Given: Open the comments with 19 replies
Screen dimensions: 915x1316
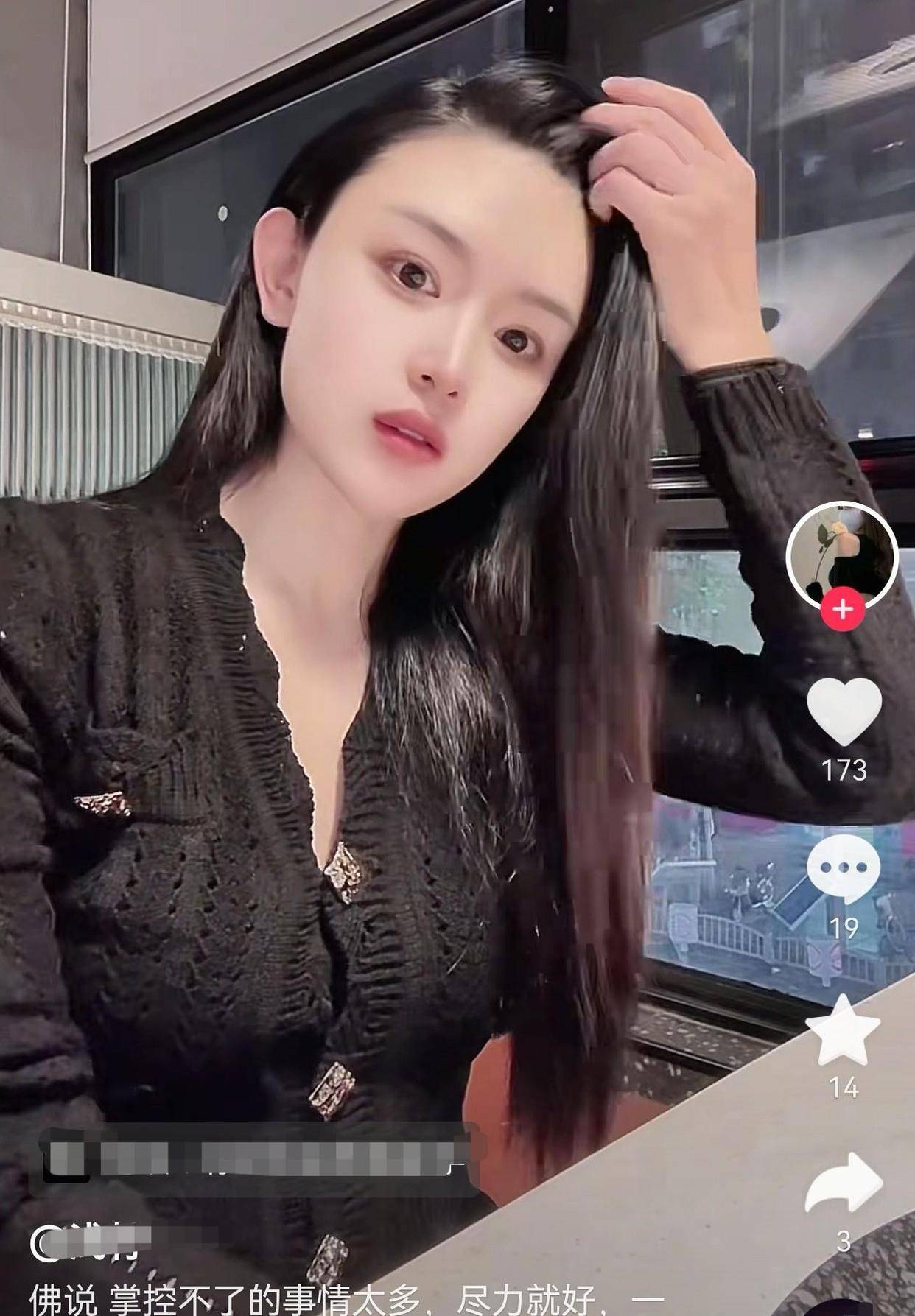Looking at the screenshot, I should pos(844,869).
